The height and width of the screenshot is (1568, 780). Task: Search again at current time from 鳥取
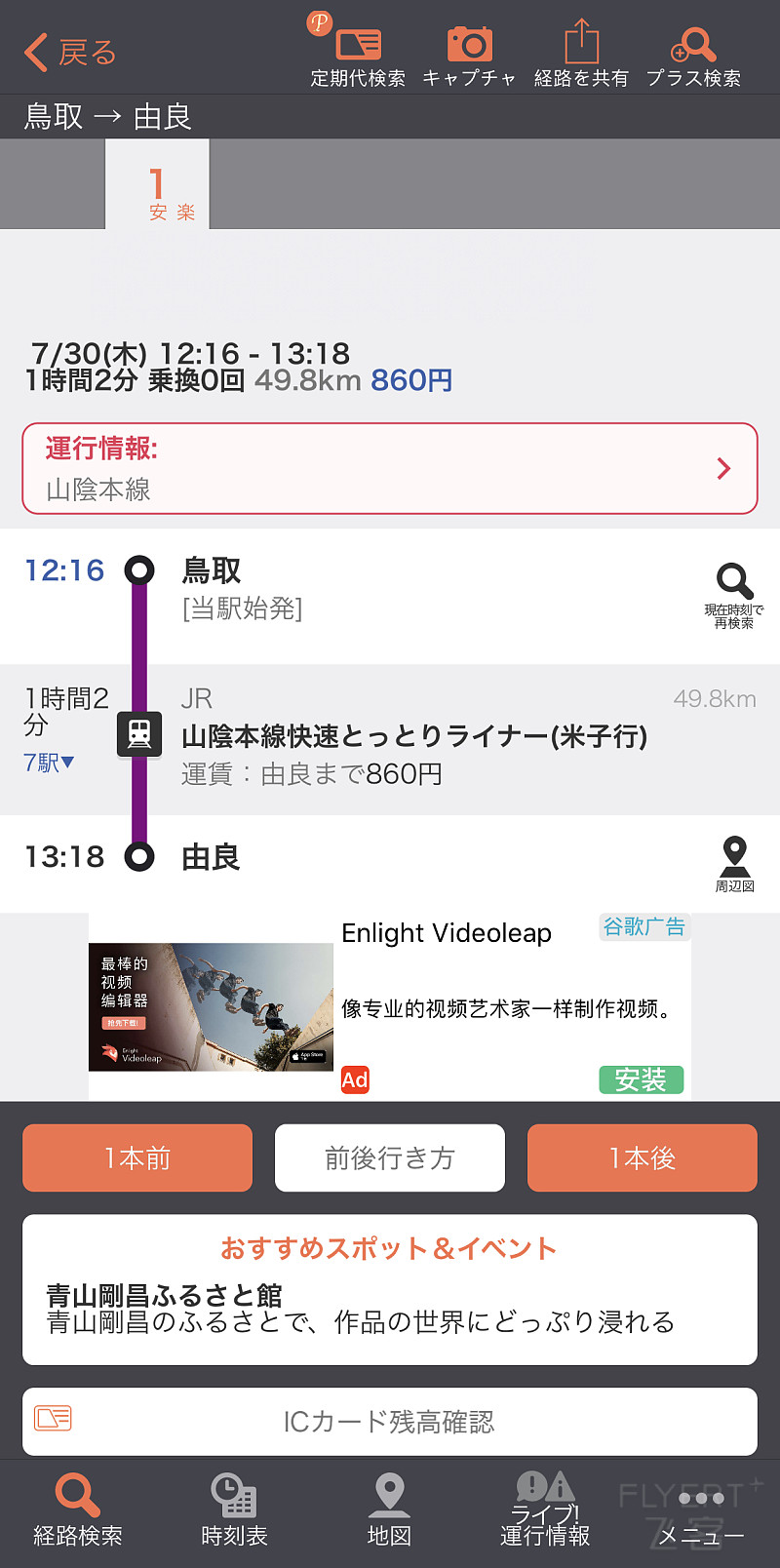[x=734, y=593]
